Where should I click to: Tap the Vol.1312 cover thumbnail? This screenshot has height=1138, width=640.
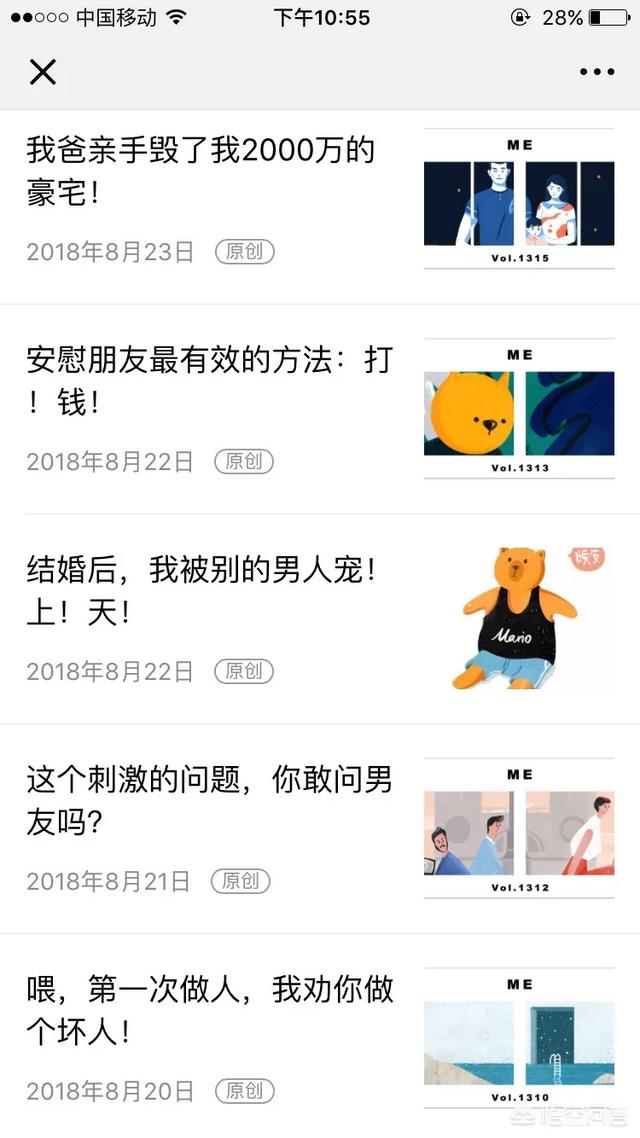pyautogui.click(x=519, y=830)
